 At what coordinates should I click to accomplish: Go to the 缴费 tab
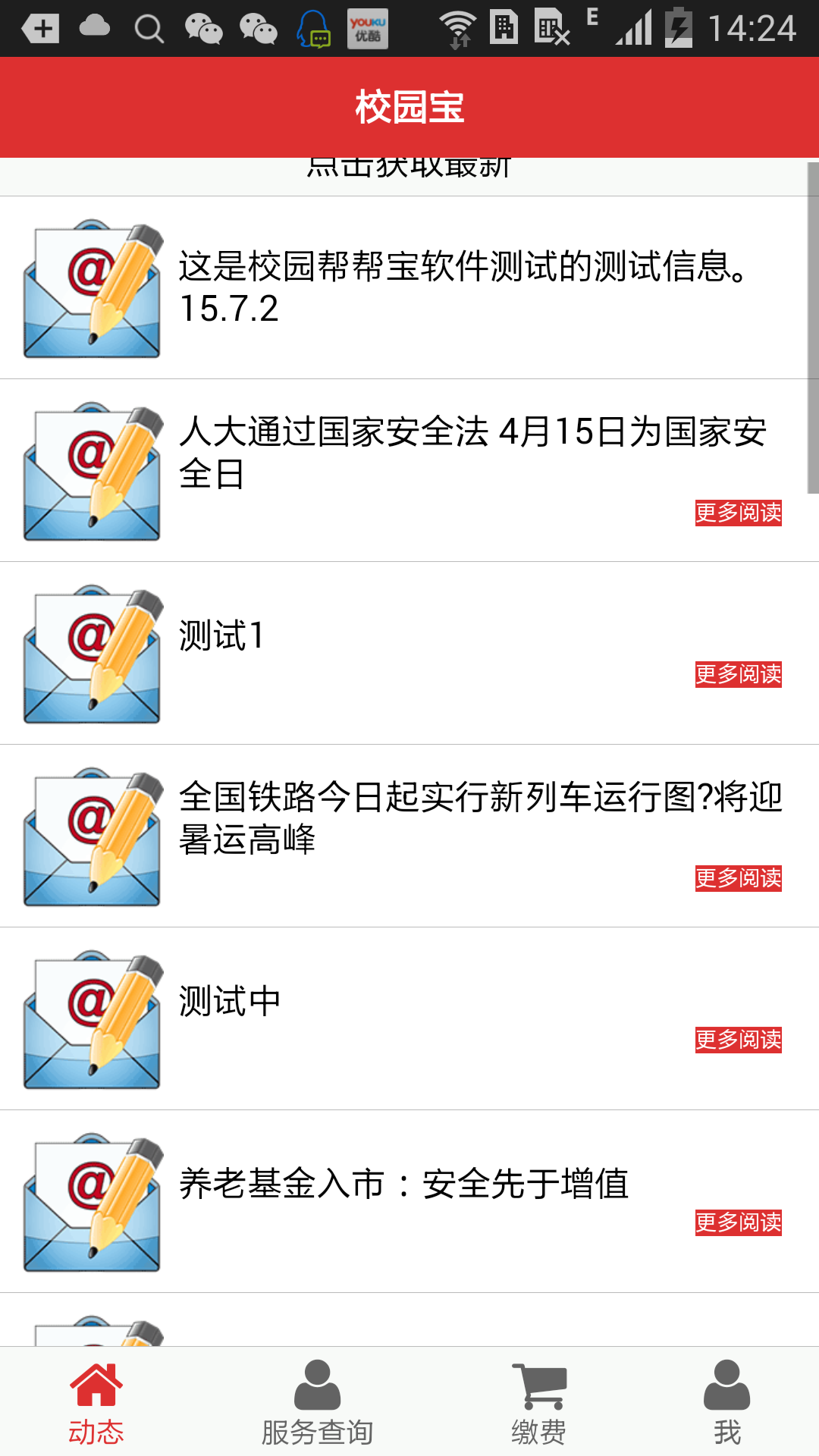pos(538,1403)
